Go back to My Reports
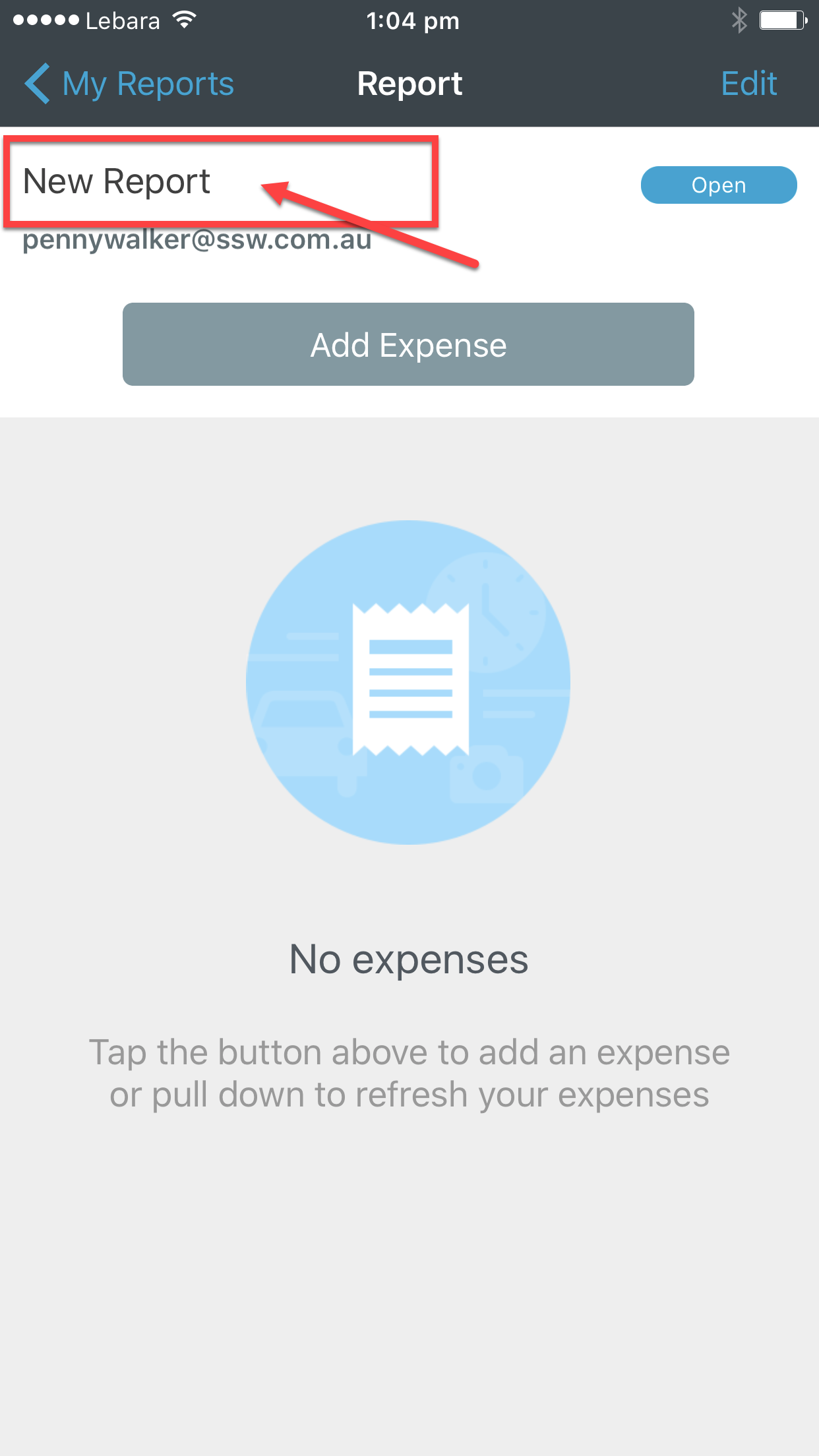Image resolution: width=819 pixels, height=1456 pixels. (130, 84)
